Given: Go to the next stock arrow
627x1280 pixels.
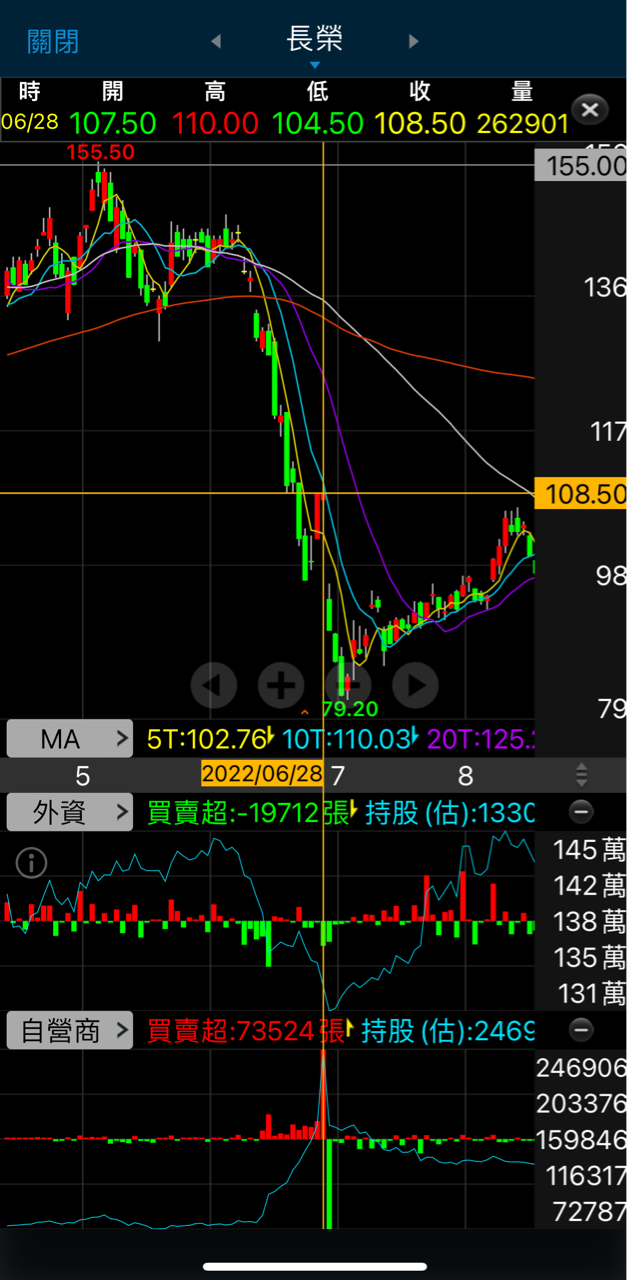Looking at the screenshot, I should pos(413,42).
